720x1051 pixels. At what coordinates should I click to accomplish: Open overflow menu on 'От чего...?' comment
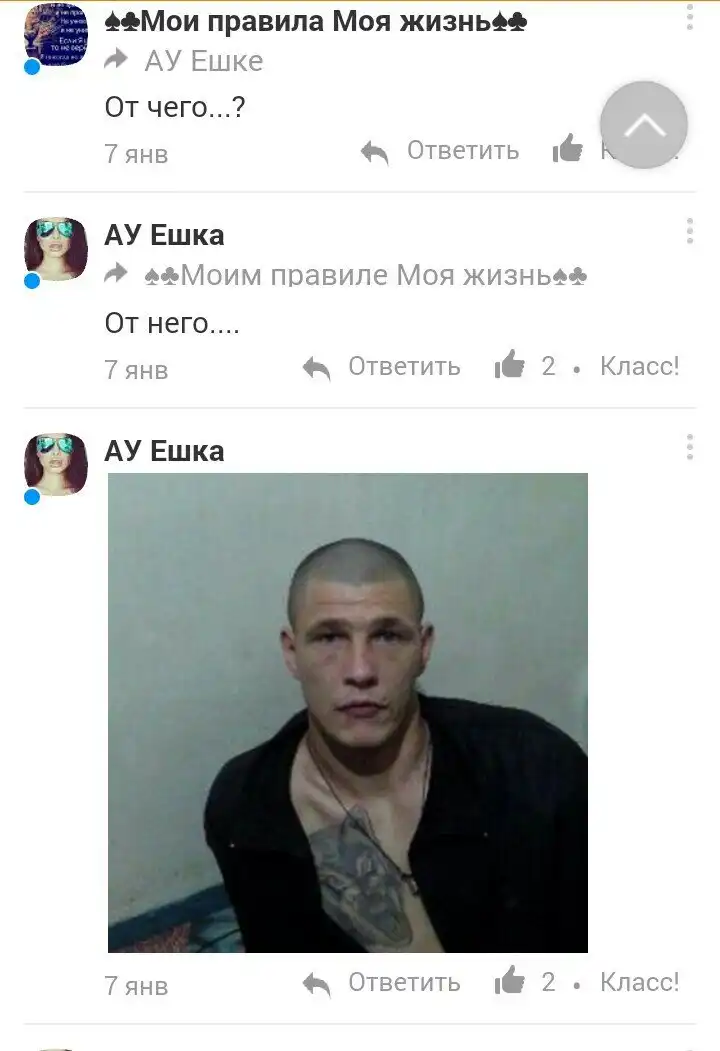point(690,17)
